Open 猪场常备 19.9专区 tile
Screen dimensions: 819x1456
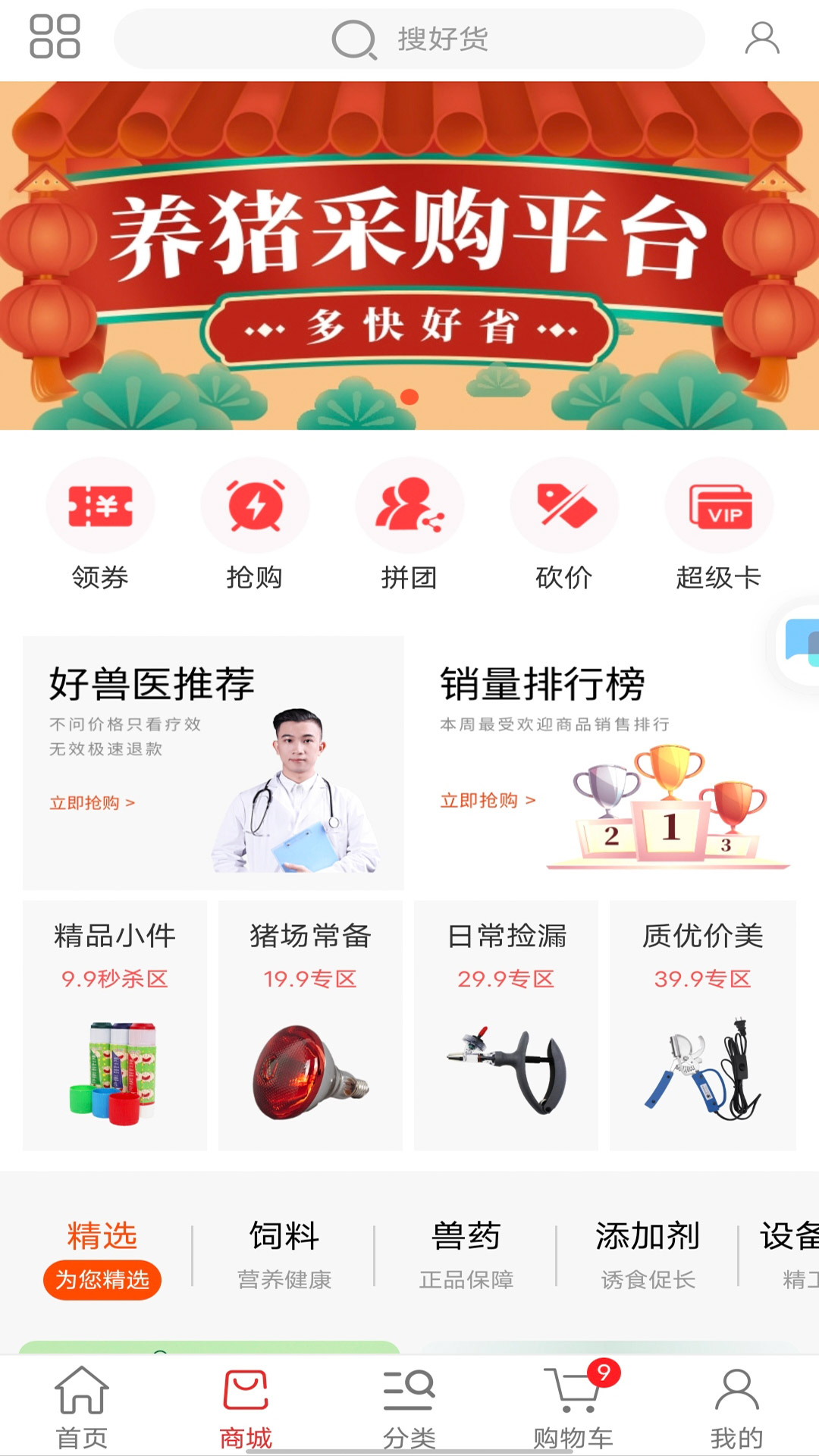pyautogui.click(x=310, y=1025)
